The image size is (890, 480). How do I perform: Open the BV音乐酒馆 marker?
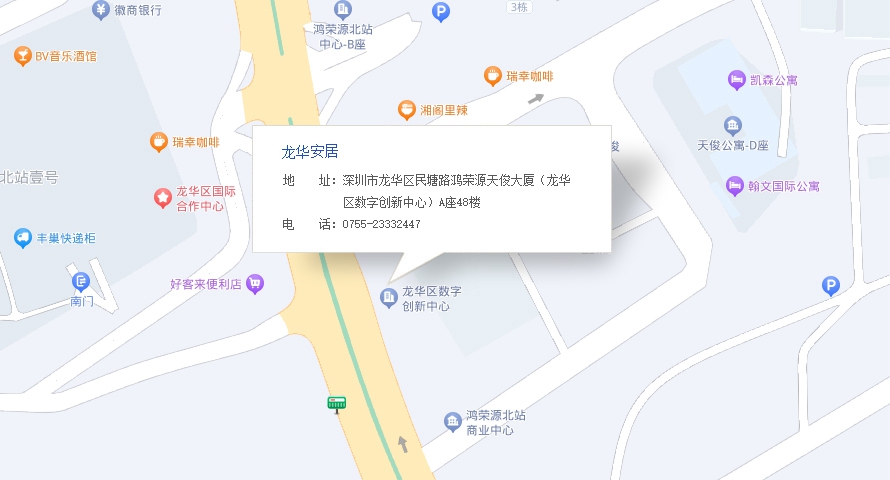point(22,57)
